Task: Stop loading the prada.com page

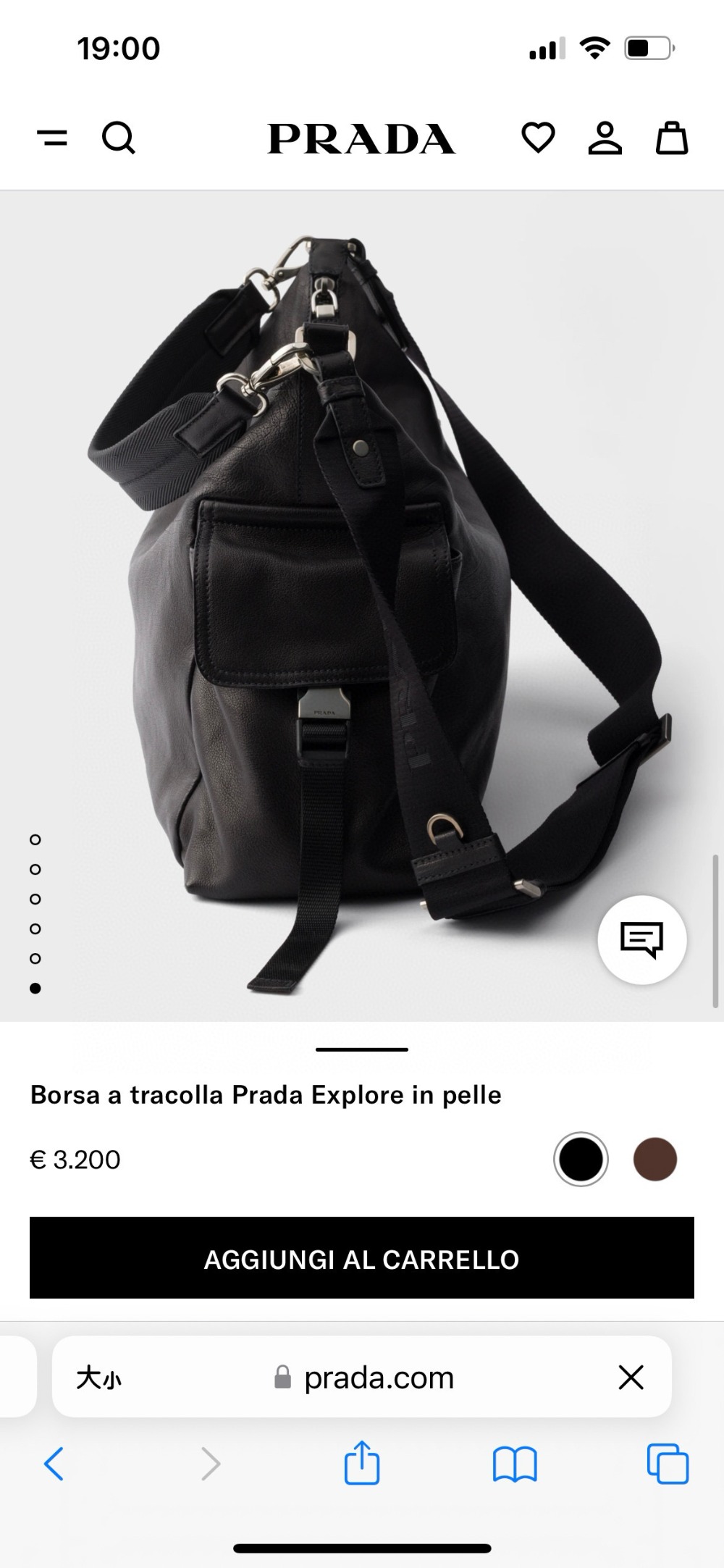Action: (x=631, y=1377)
